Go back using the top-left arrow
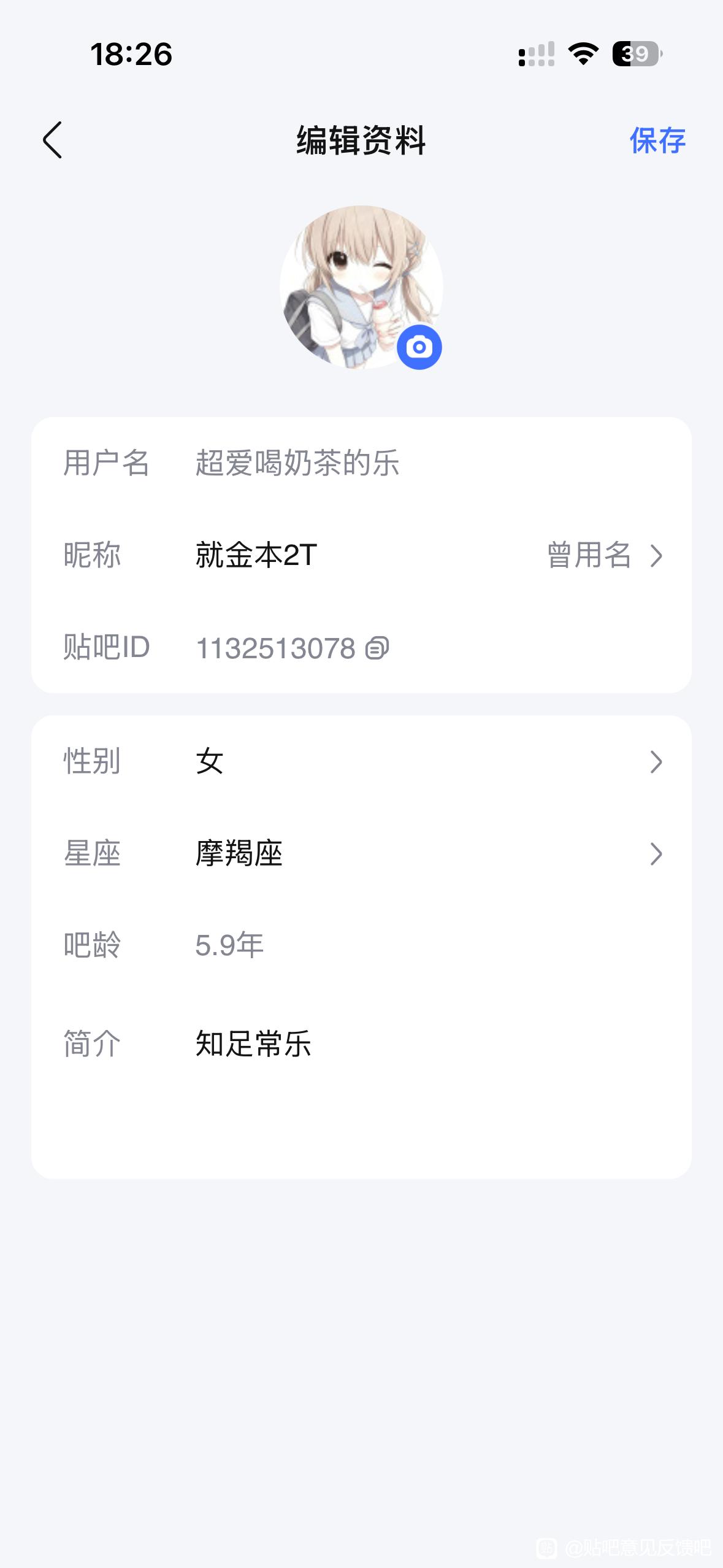723x1568 pixels. [53, 140]
